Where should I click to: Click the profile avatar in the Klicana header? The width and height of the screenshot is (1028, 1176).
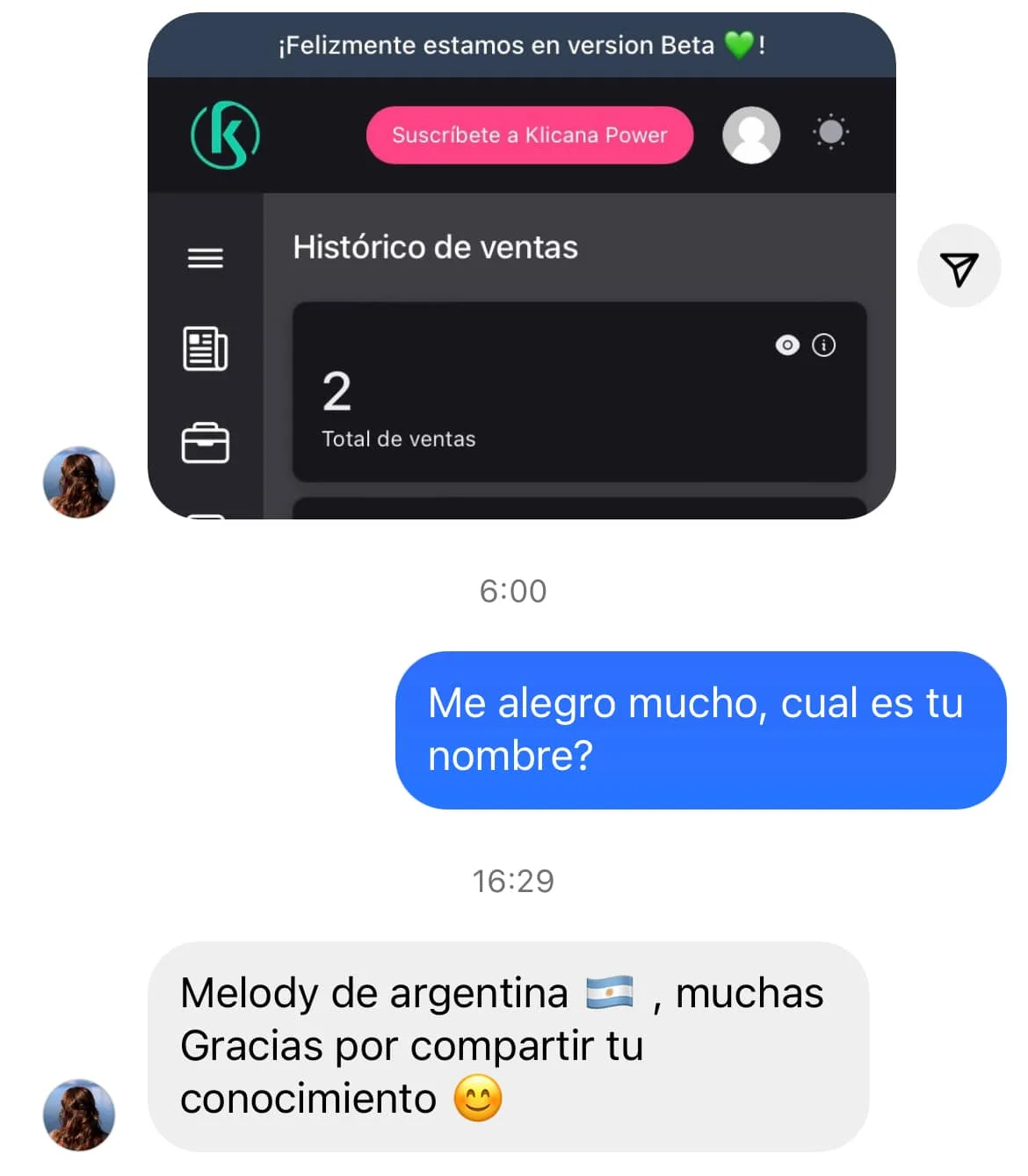(x=751, y=135)
